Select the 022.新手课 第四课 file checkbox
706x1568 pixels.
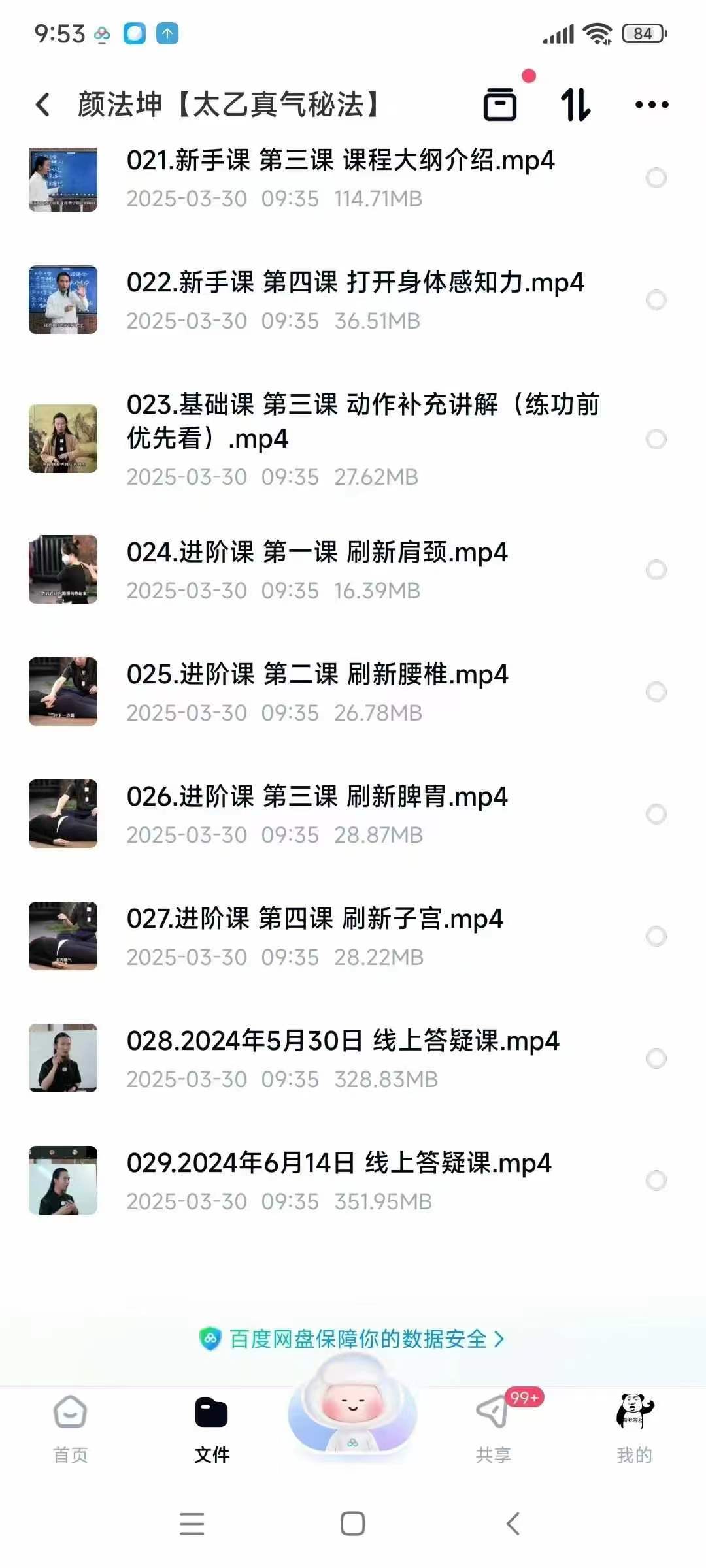pos(656,300)
